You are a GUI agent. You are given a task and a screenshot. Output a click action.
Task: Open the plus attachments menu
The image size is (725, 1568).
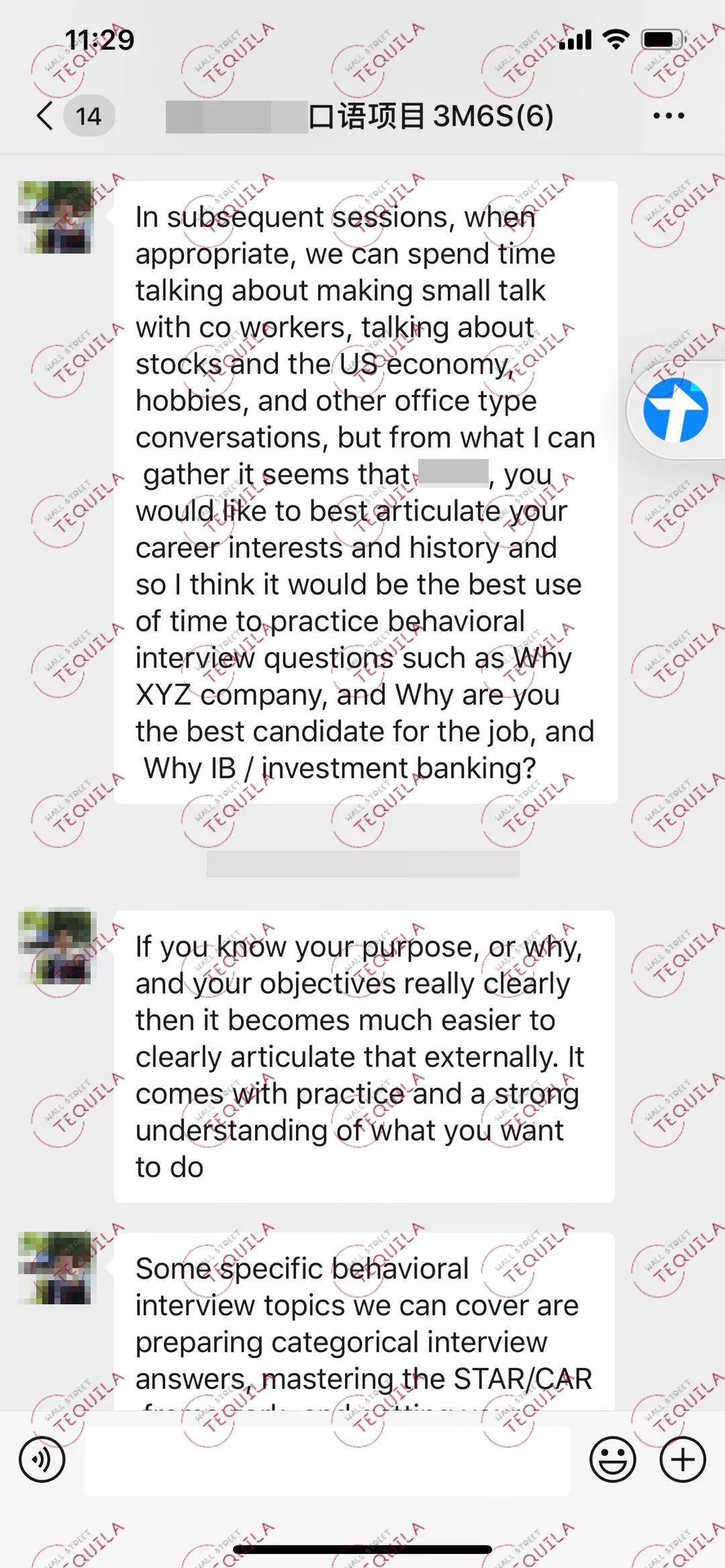click(x=683, y=1459)
